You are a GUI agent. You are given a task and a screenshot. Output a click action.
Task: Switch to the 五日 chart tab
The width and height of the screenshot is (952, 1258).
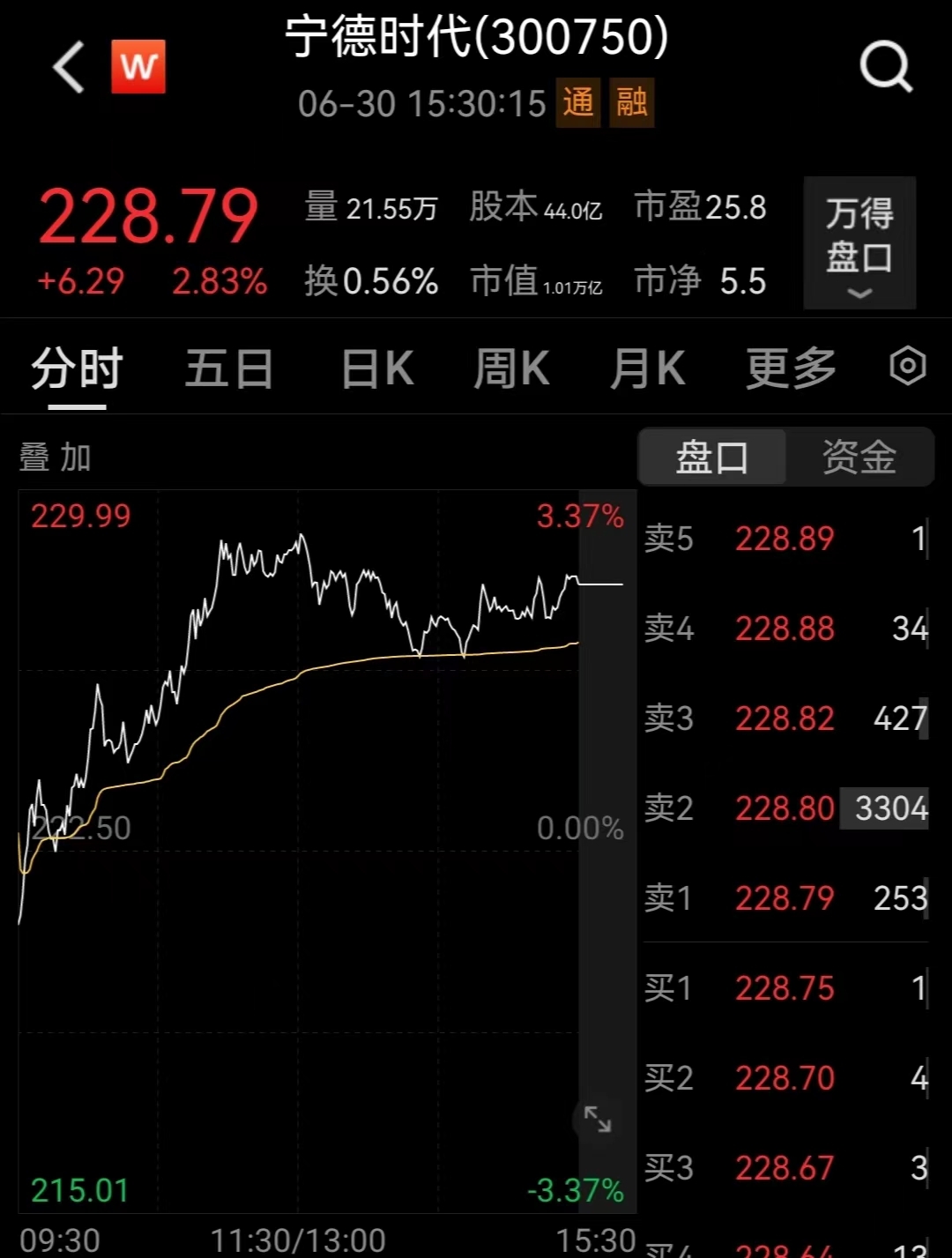click(228, 368)
